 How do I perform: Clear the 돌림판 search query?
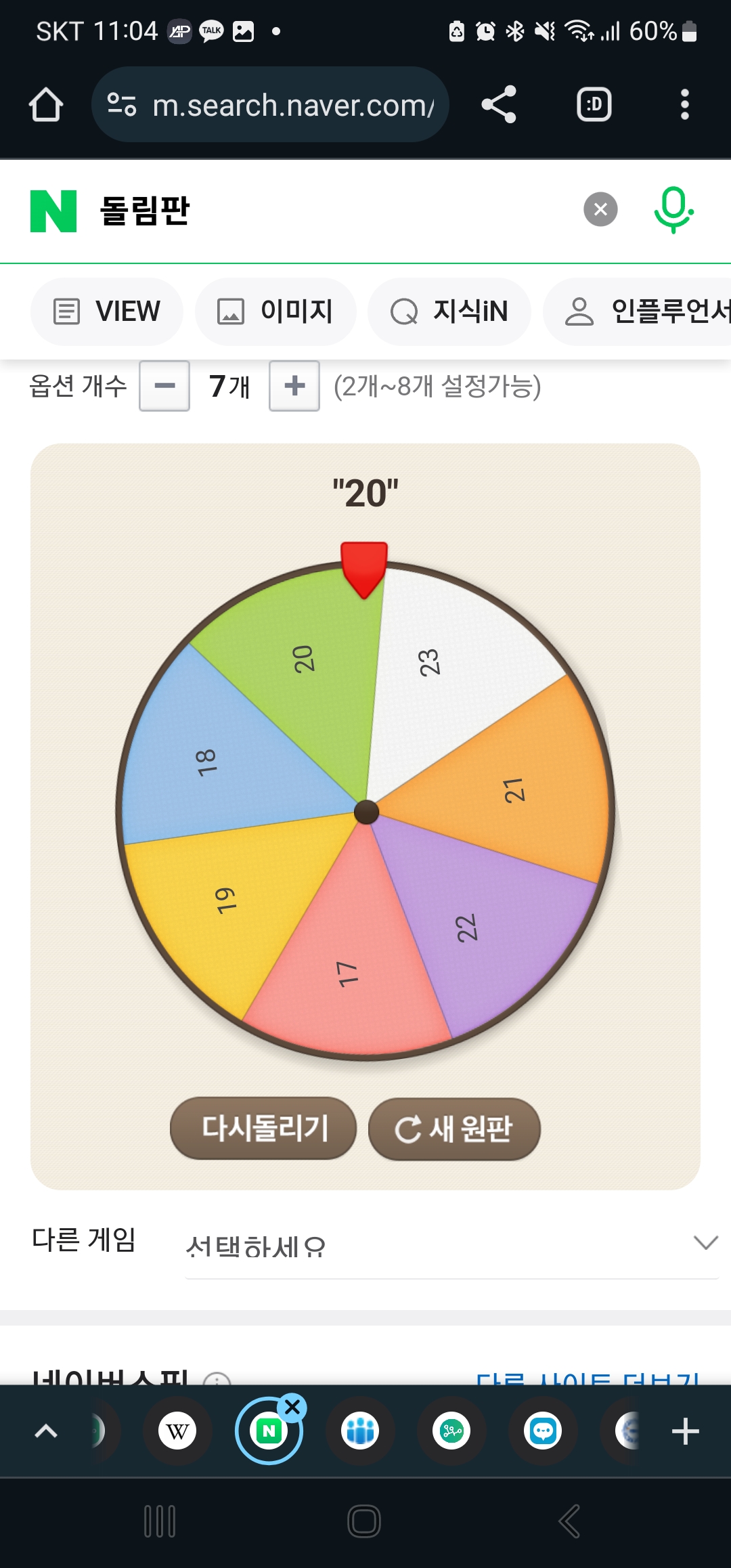coord(600,210)
